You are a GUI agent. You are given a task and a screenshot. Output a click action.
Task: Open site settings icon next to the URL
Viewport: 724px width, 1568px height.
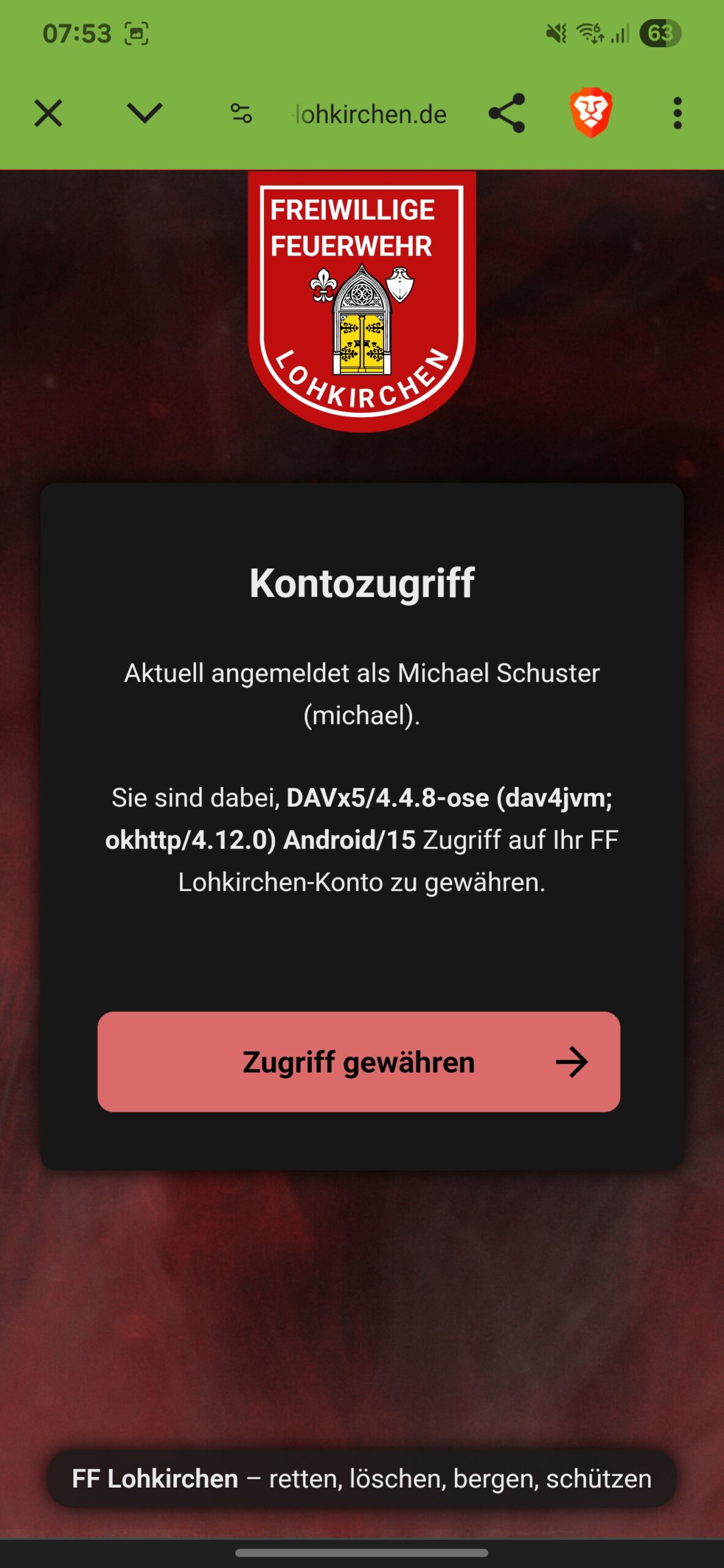pos(241,113)
